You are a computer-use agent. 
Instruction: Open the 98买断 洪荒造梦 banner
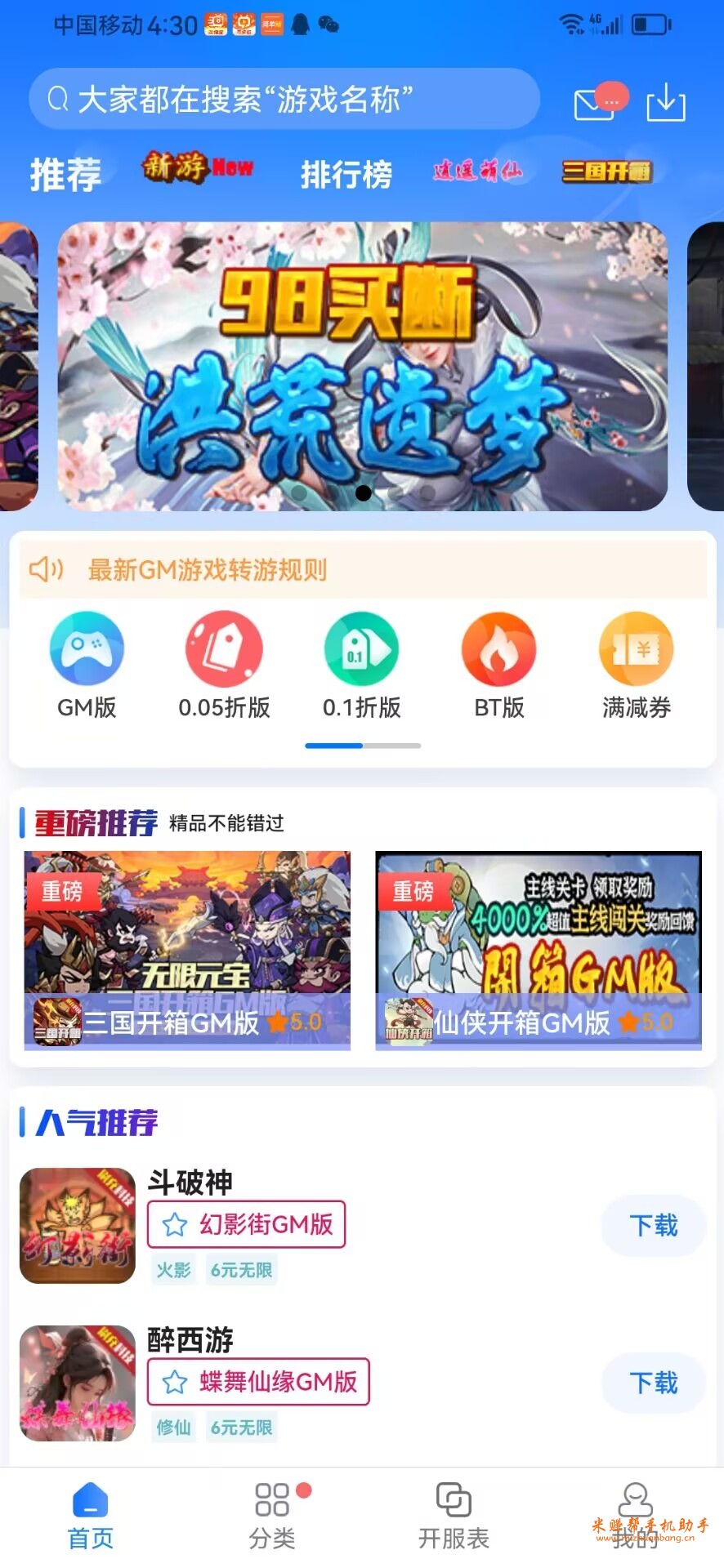tap(362, 367)
